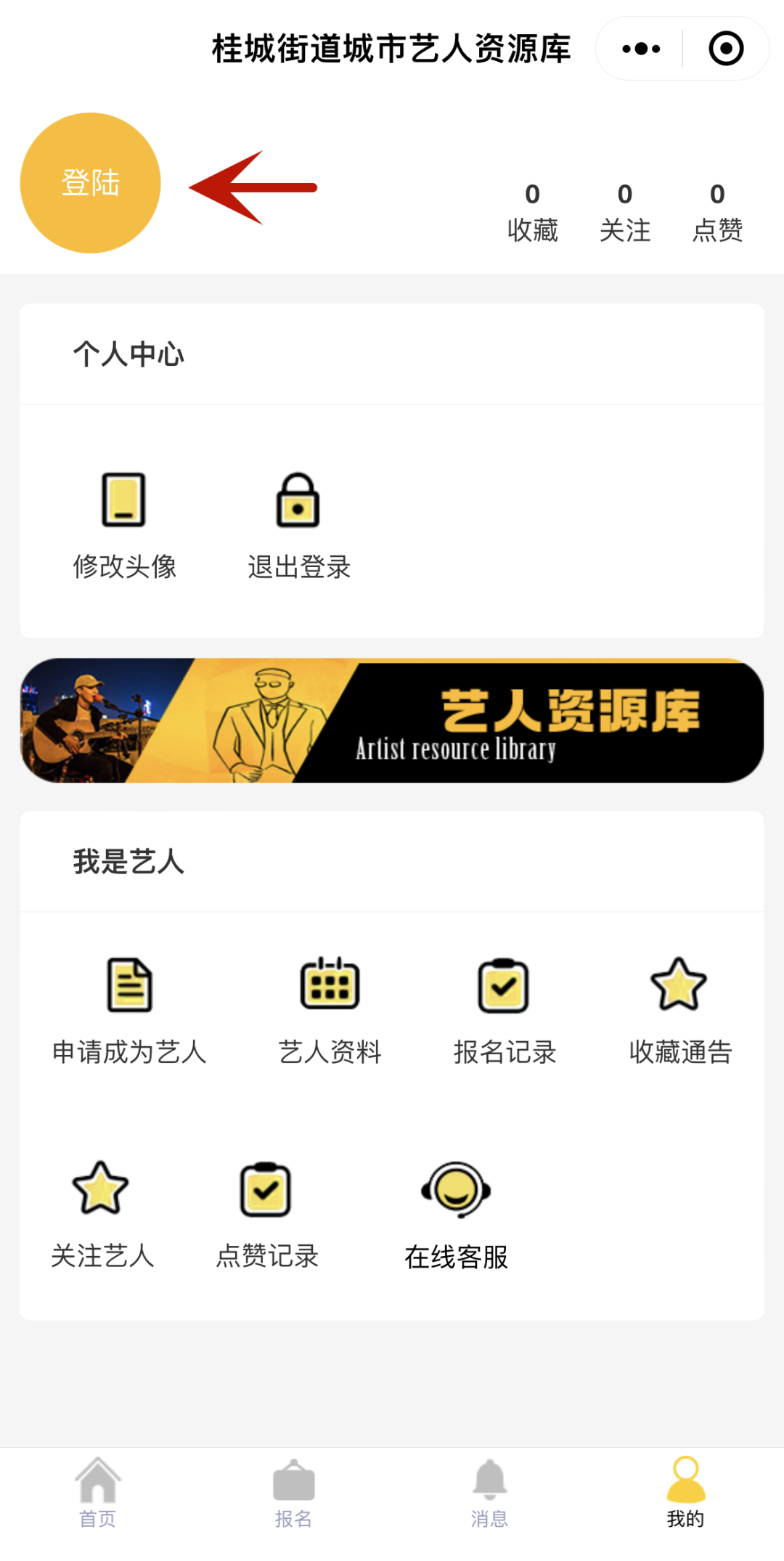View the 收藏 favorites count
This screenshot has width=784, height=1561.
pos(532,212)
